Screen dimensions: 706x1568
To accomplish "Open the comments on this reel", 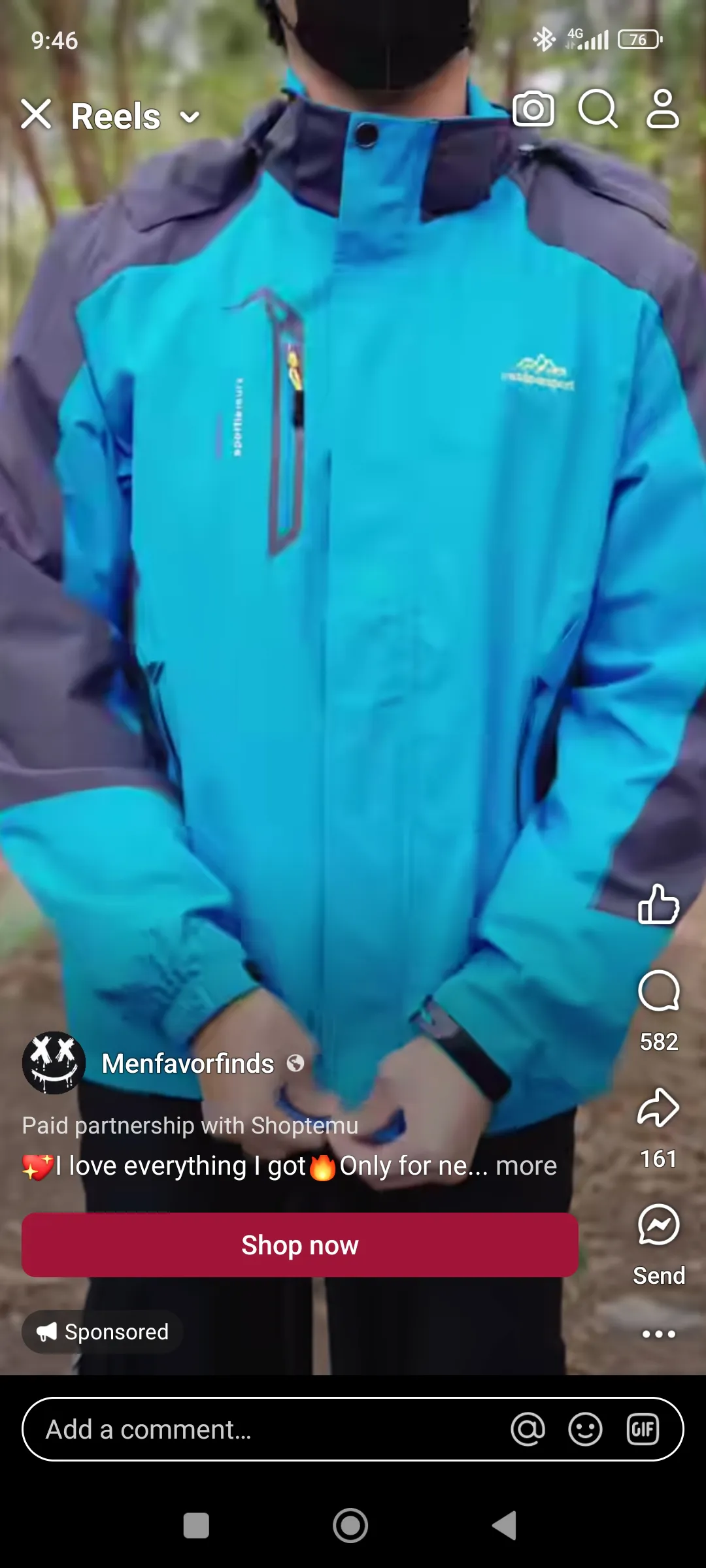I will (x=658, y=991).
